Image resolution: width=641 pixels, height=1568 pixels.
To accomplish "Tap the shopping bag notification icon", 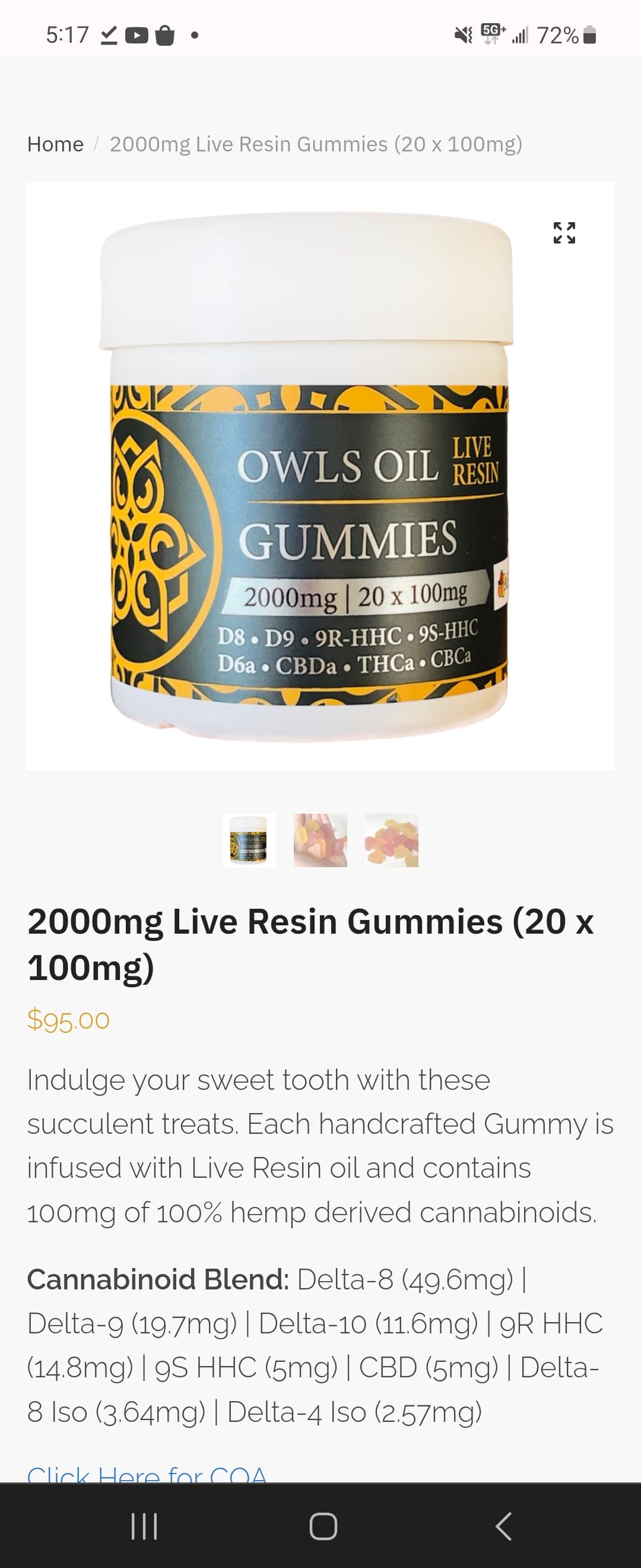I will coord(164,36).
